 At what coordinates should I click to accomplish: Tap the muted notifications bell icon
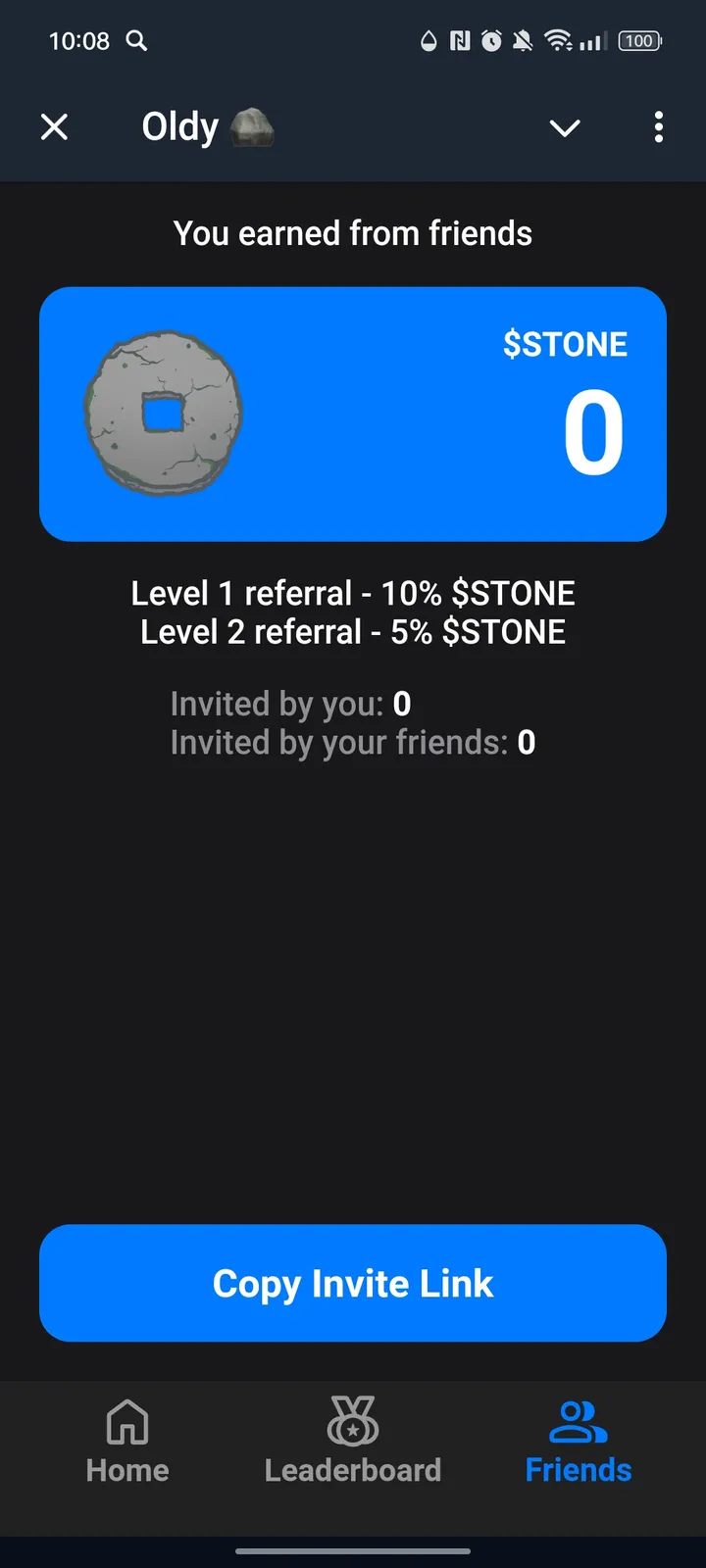tap(521, 41)
